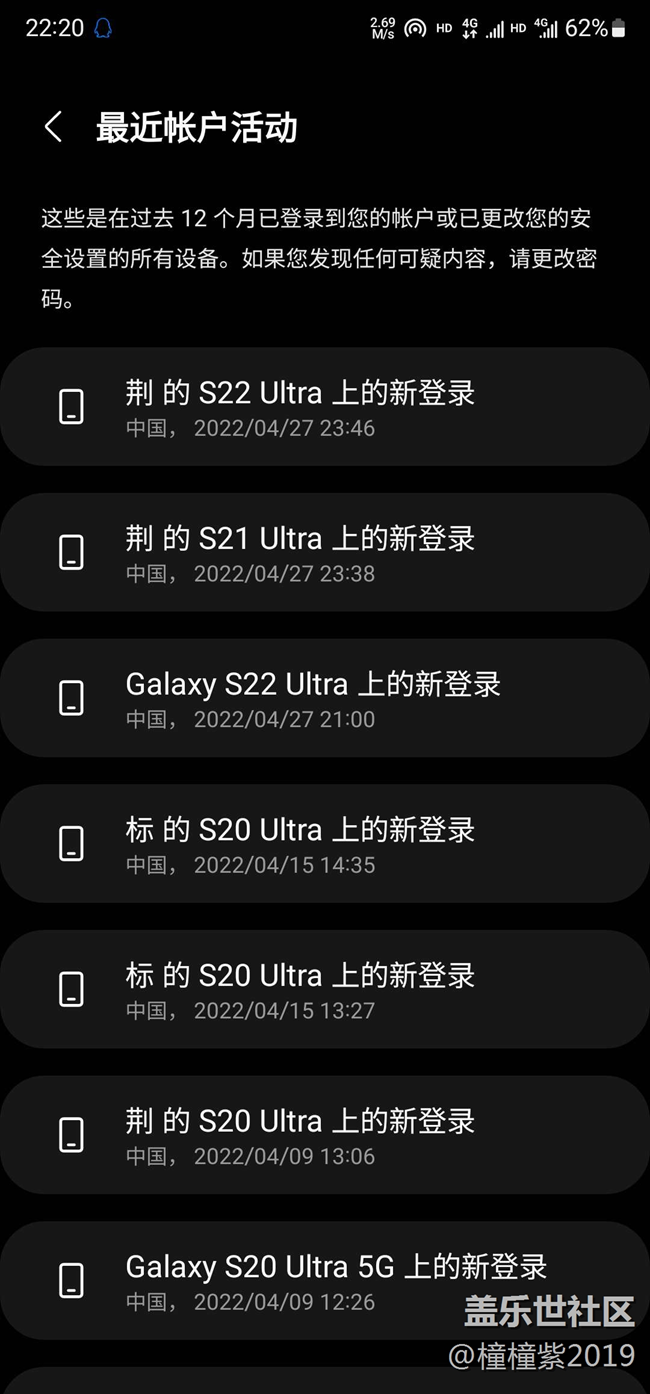
Task: Open 荆 的 S21 Ultra login entry
Action: [x=325, y=552]
